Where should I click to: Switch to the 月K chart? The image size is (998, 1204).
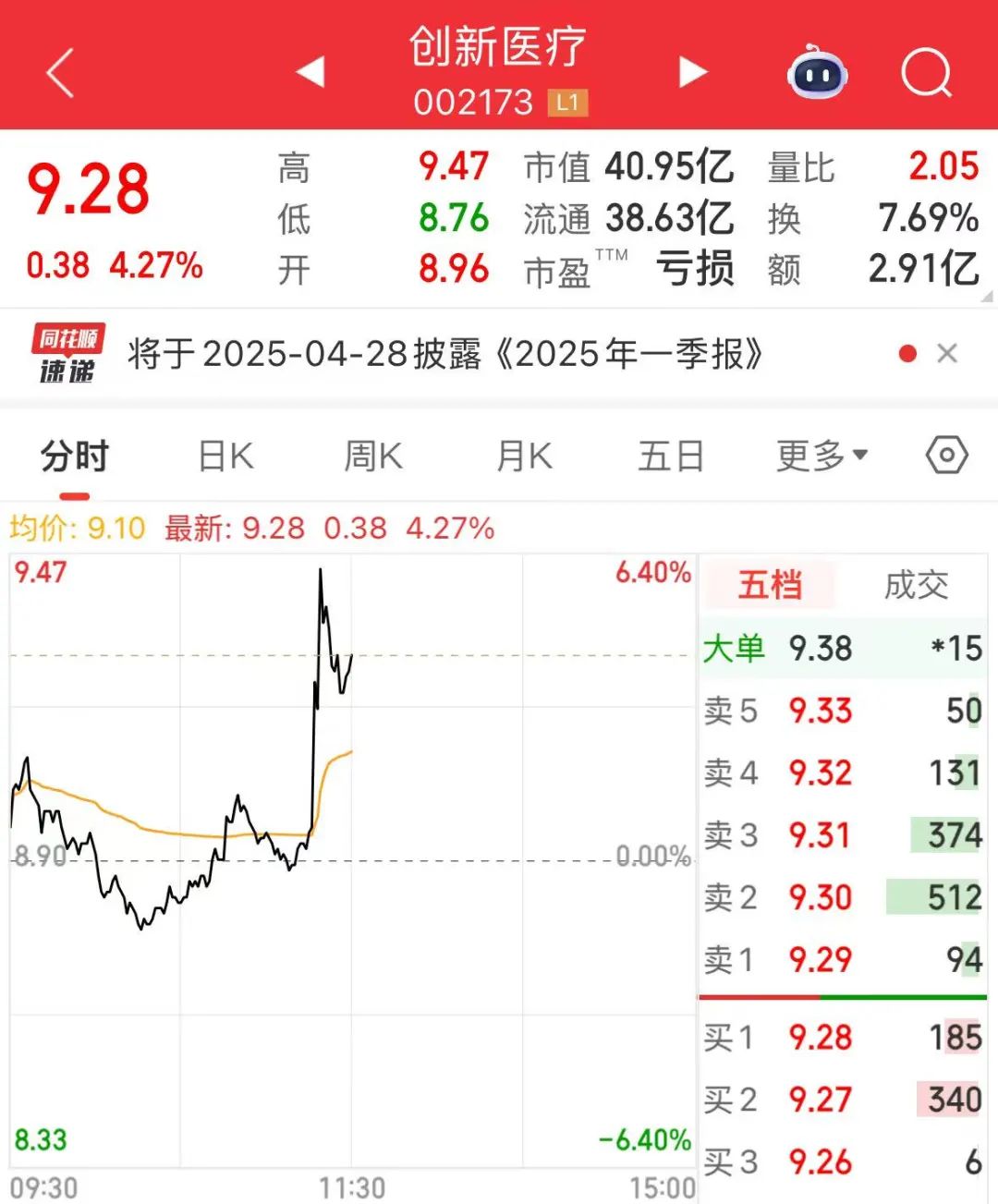pyautogui.click(x=524, y=456)
